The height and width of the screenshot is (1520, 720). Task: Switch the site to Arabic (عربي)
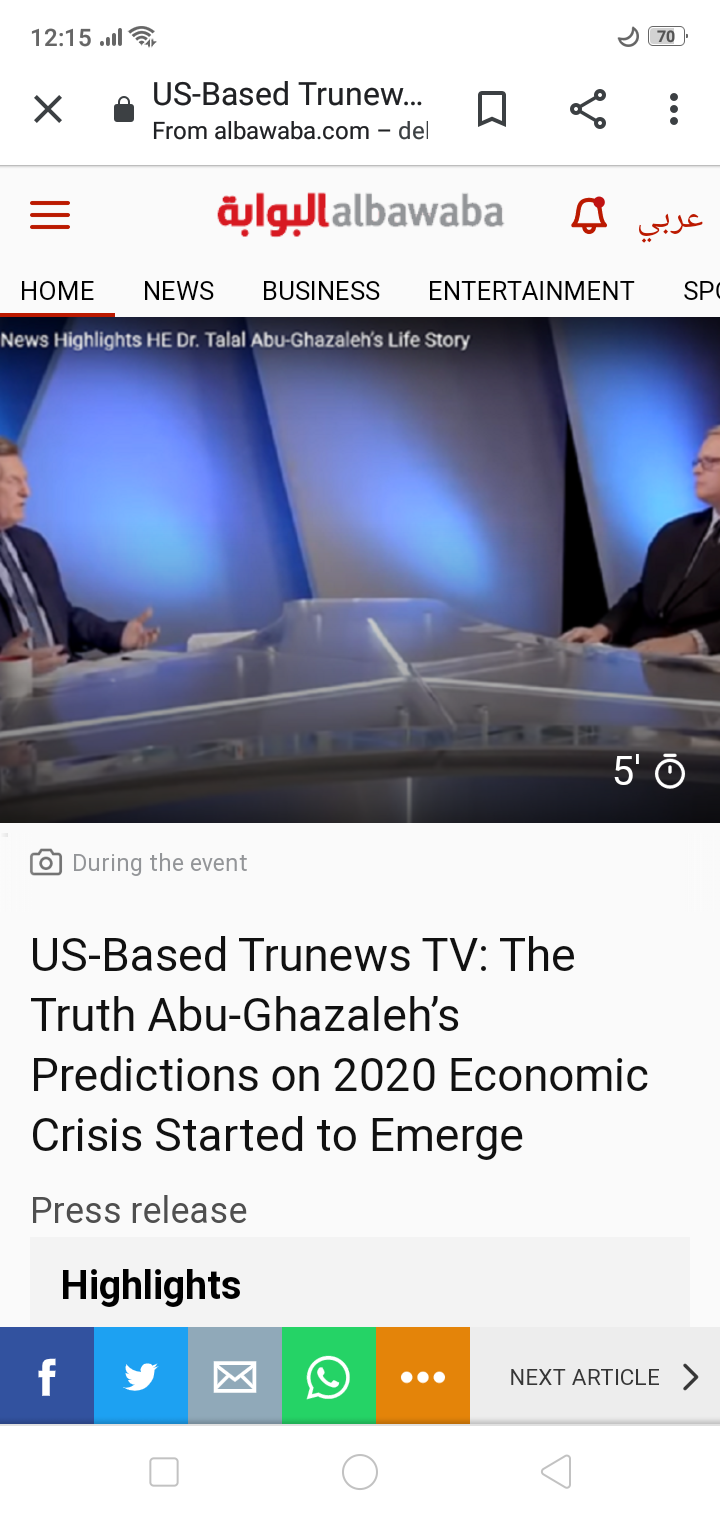pos(670,217)
